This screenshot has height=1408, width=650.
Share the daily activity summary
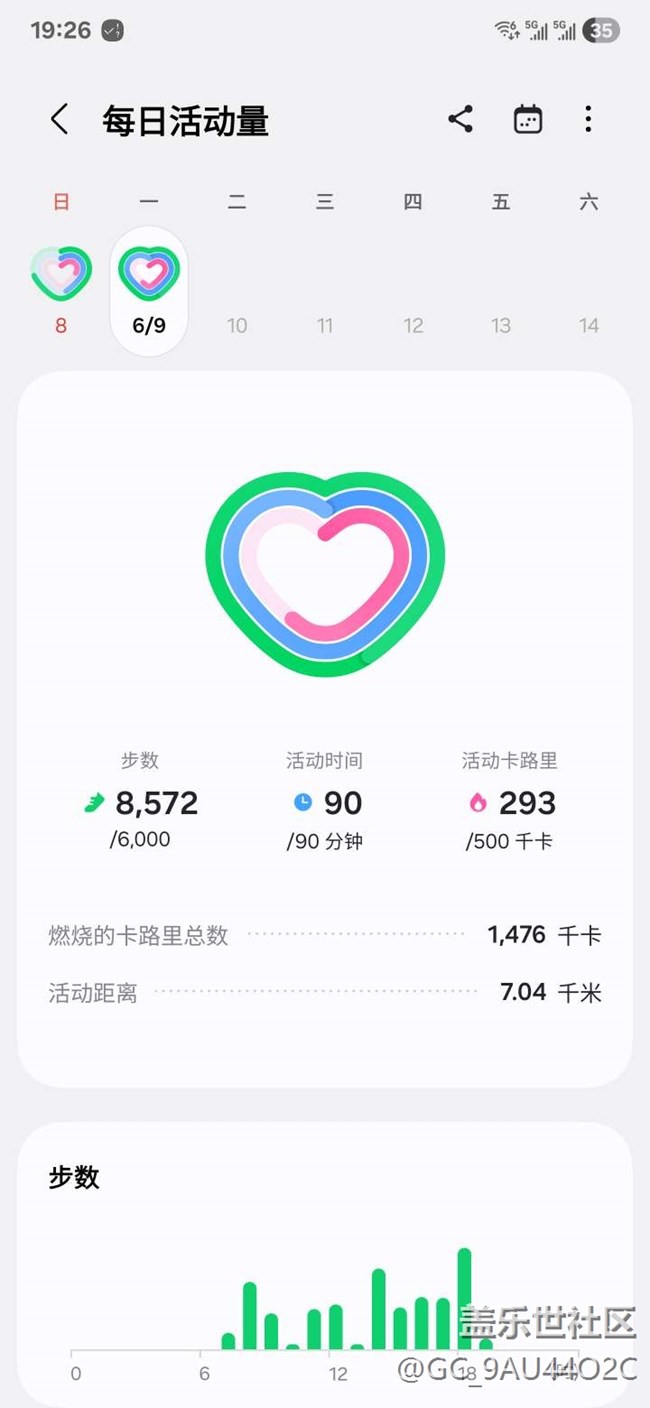(460, 119)
